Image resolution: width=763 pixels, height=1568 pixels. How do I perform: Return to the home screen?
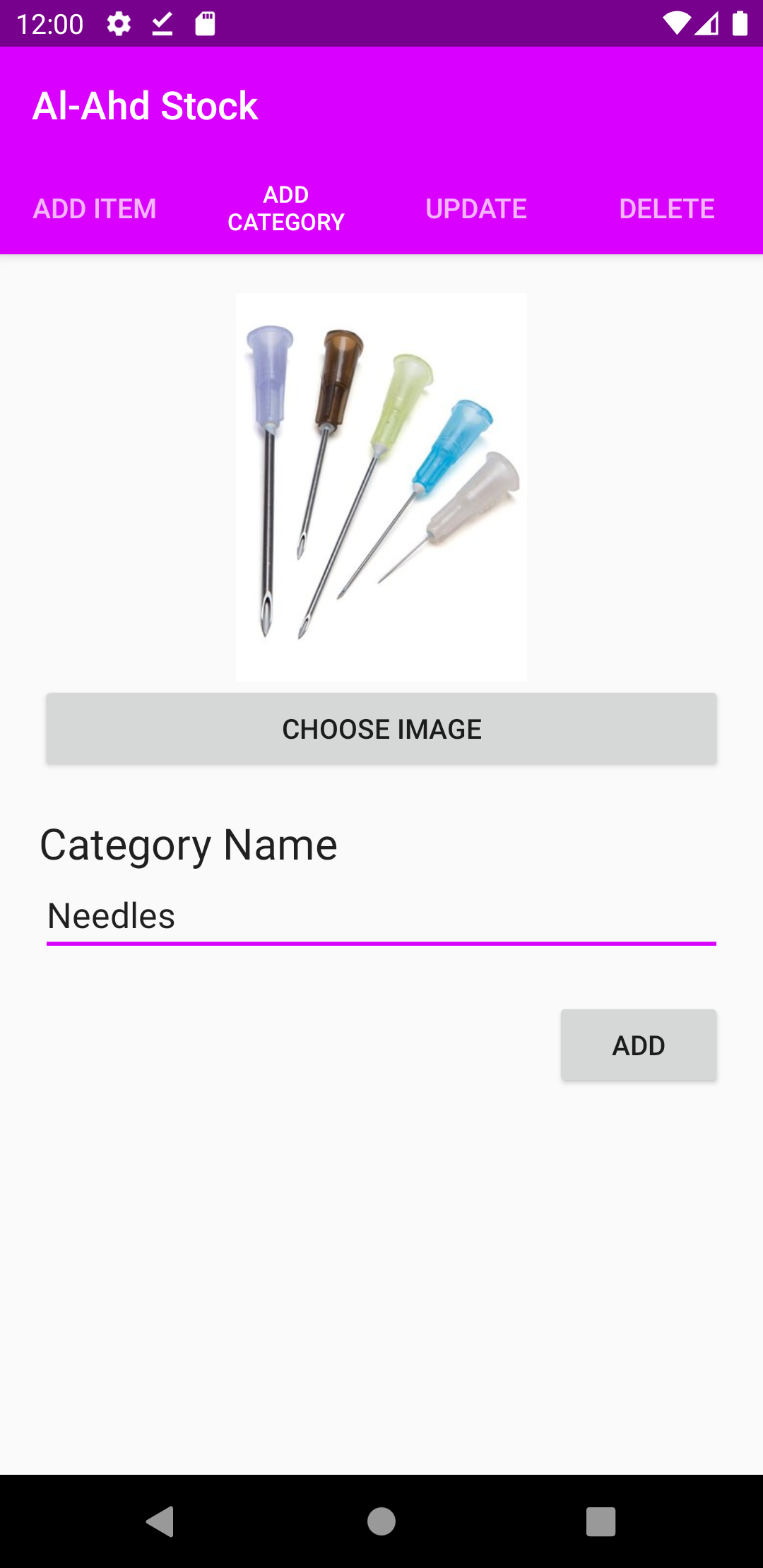pos(381,1521)
